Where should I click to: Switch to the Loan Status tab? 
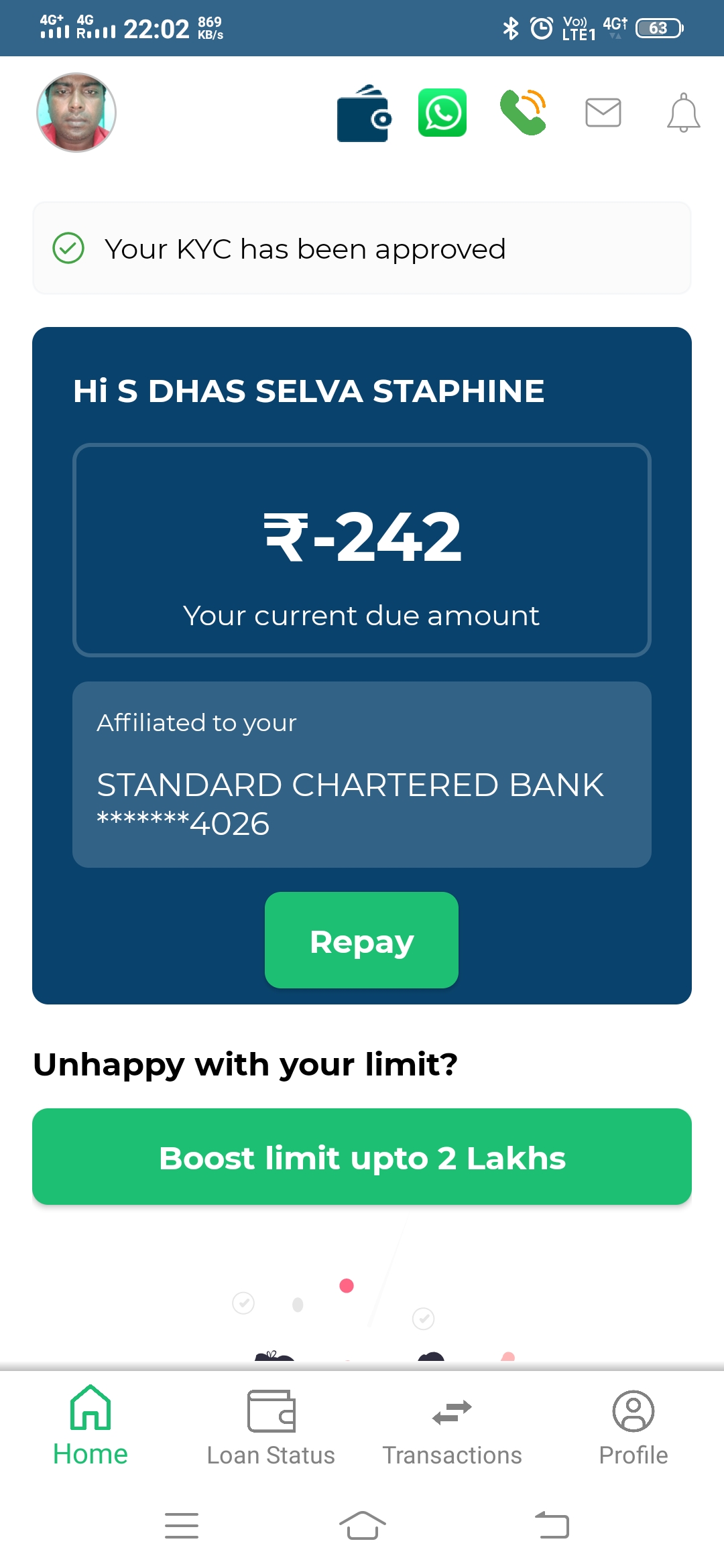coord(271,1425)
